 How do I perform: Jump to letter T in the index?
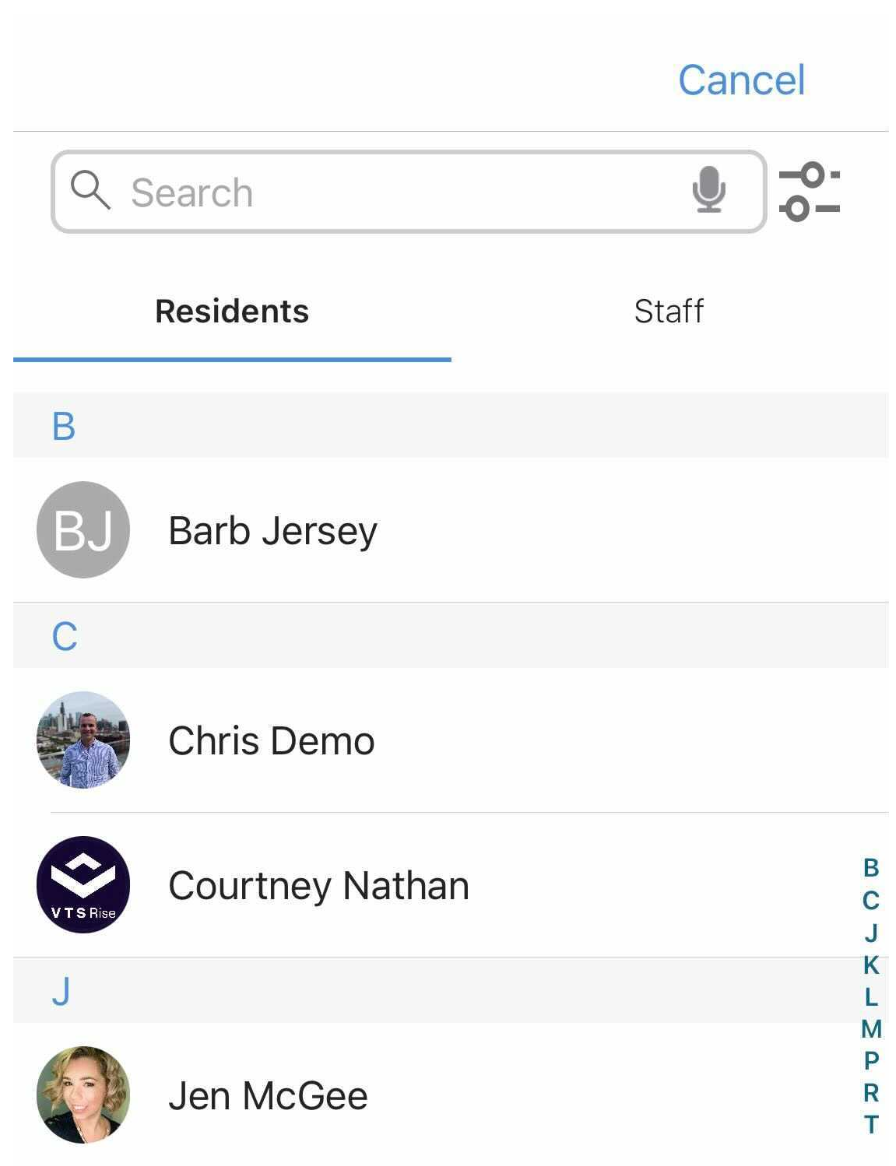pos(871,1125)
